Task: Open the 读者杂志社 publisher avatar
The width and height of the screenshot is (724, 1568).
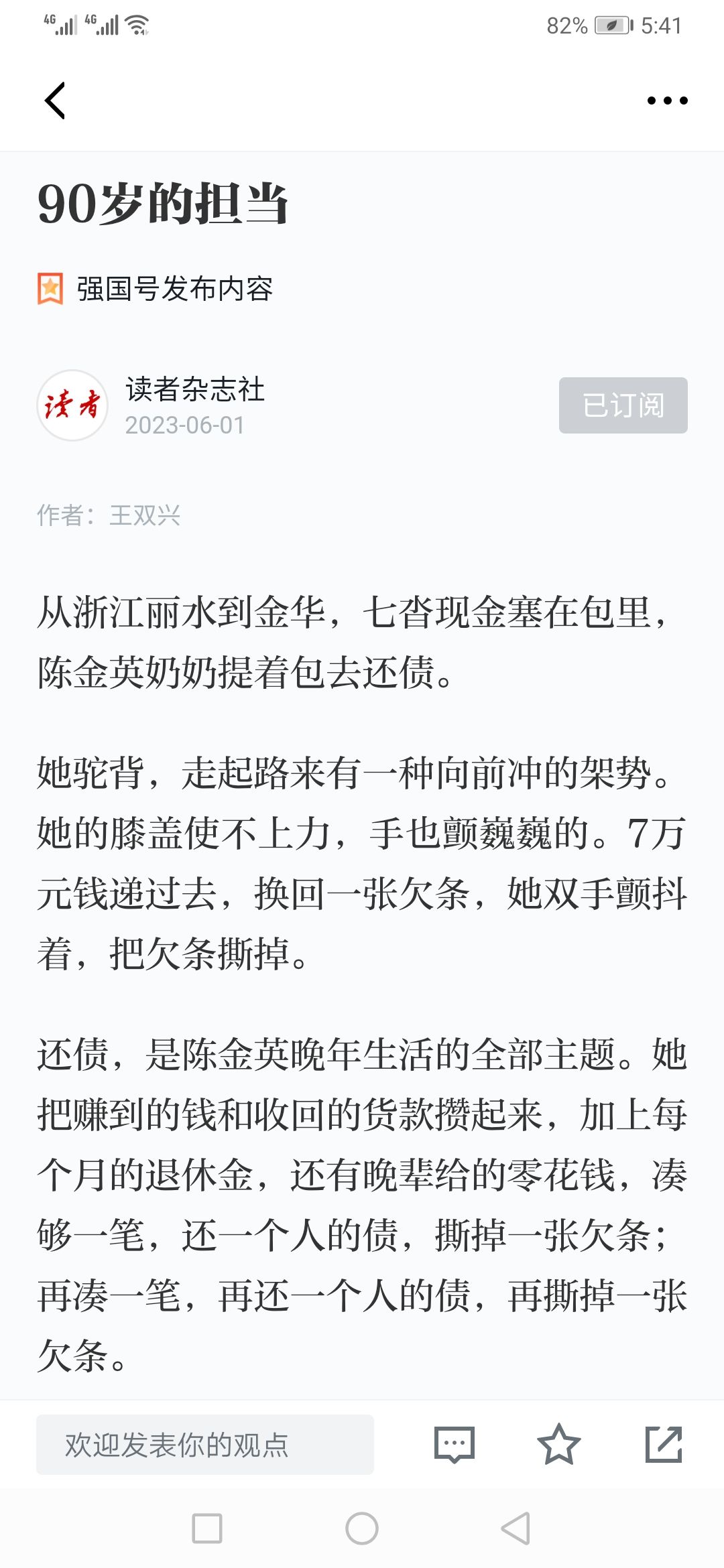Action: tap(72, 405)
